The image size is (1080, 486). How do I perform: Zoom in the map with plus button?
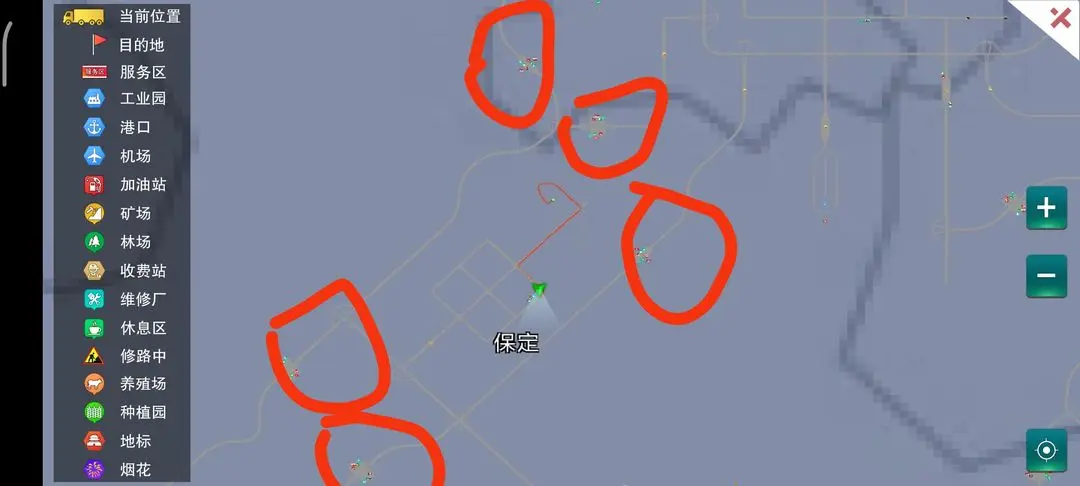[1046, 208]
